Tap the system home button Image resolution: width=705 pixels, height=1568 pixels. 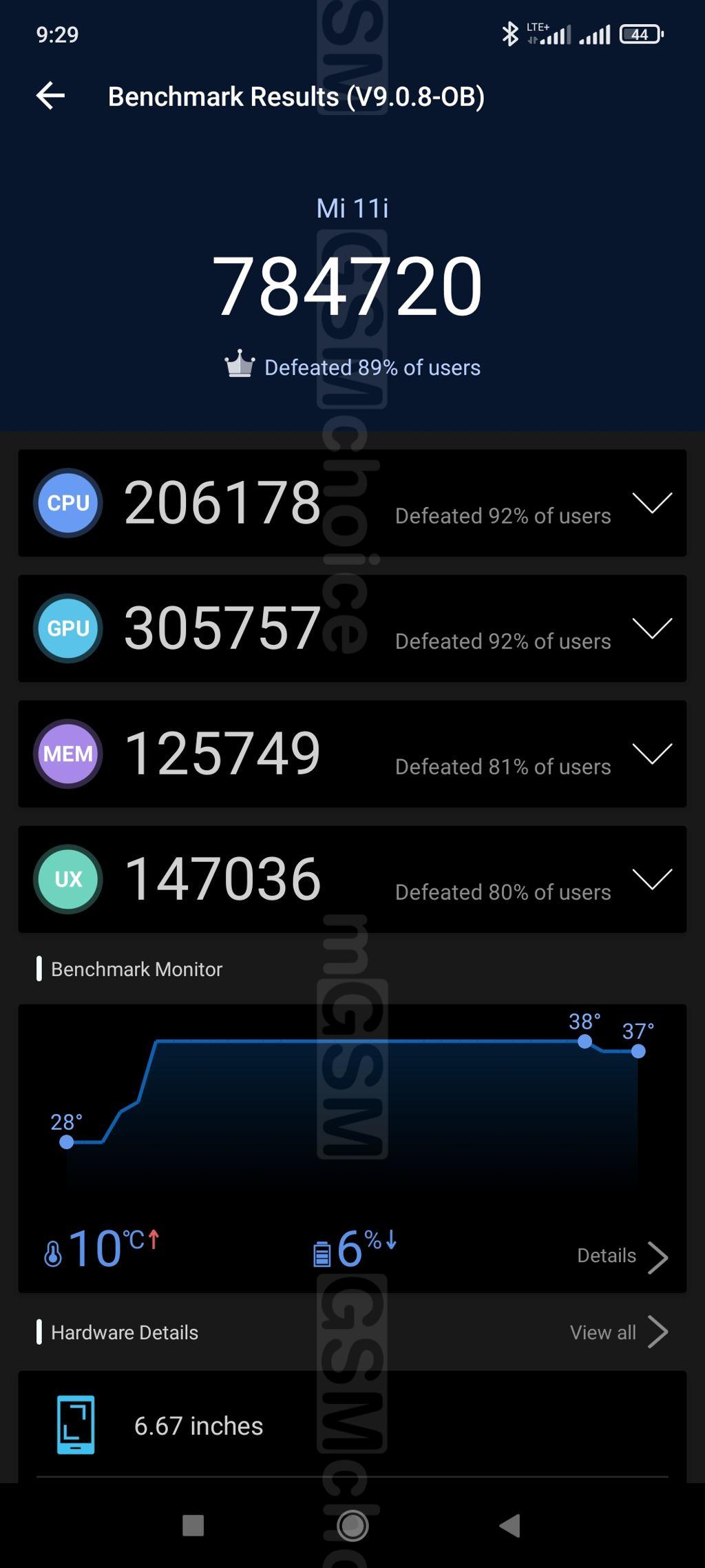pos(352,1525)
